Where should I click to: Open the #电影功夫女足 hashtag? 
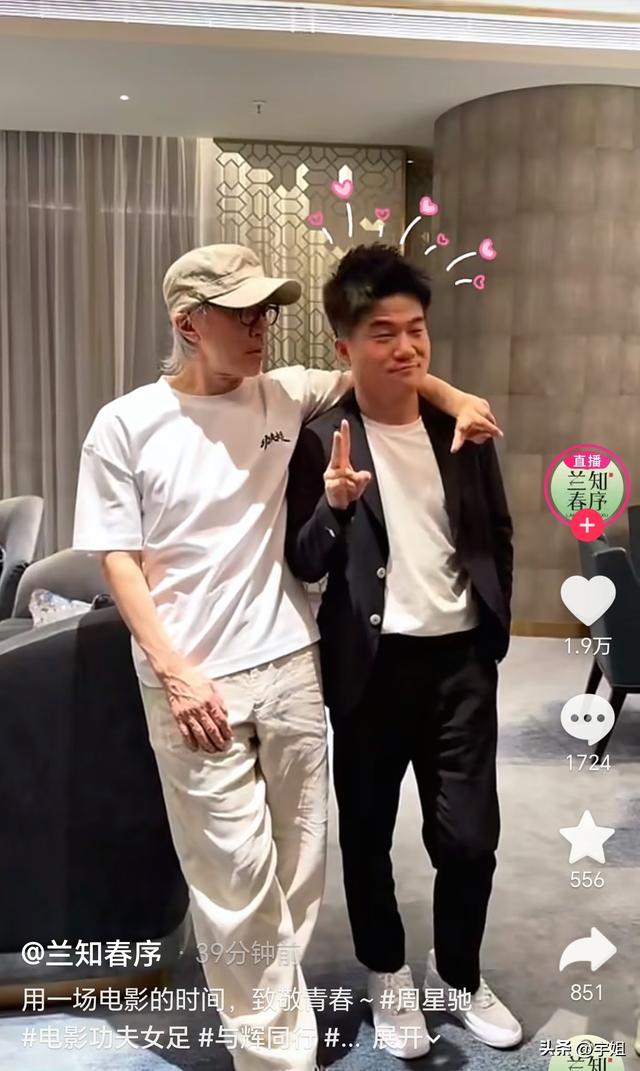(x=105, y=1038)
